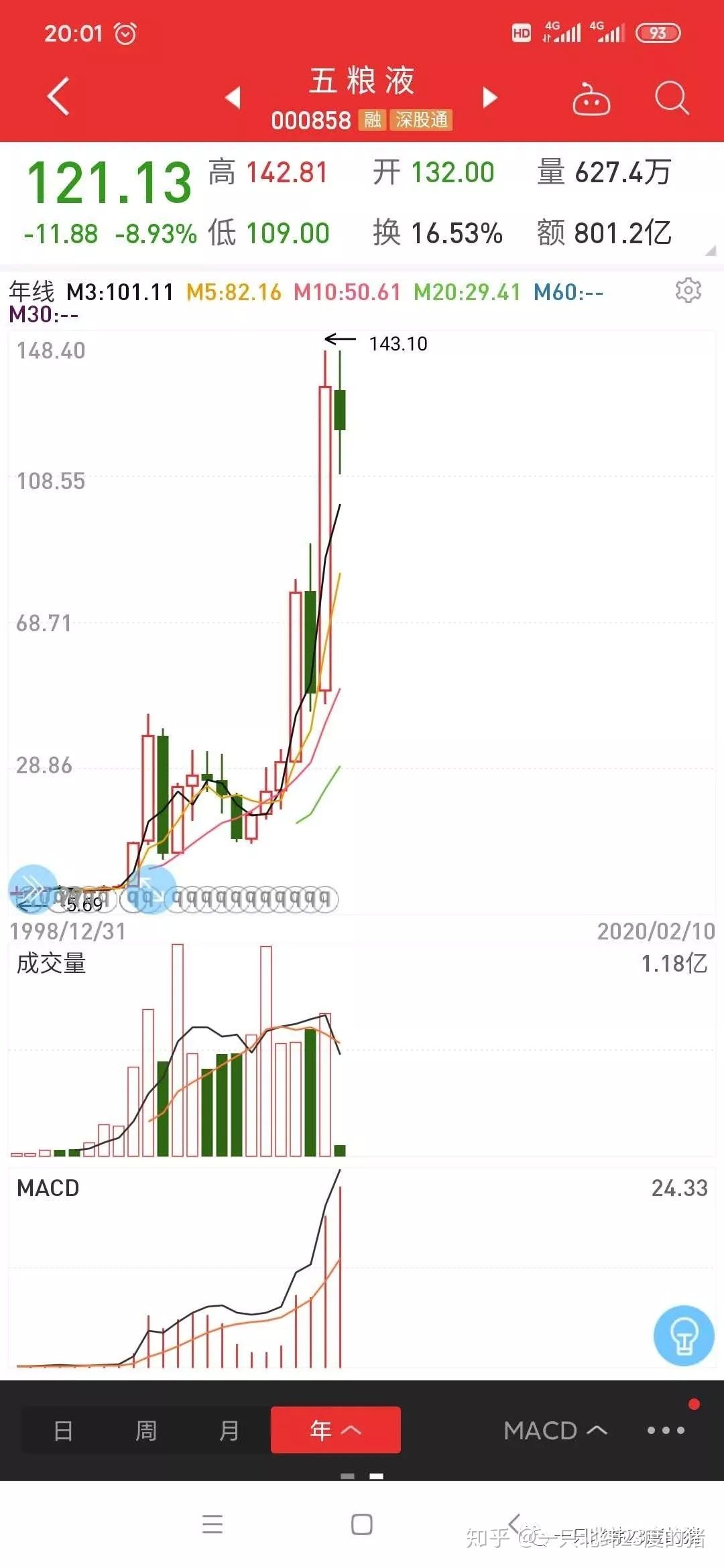This screenshot has height=1568, width=724.
Task: Open the chart settings gear icon
Action: tap(688, 289)
